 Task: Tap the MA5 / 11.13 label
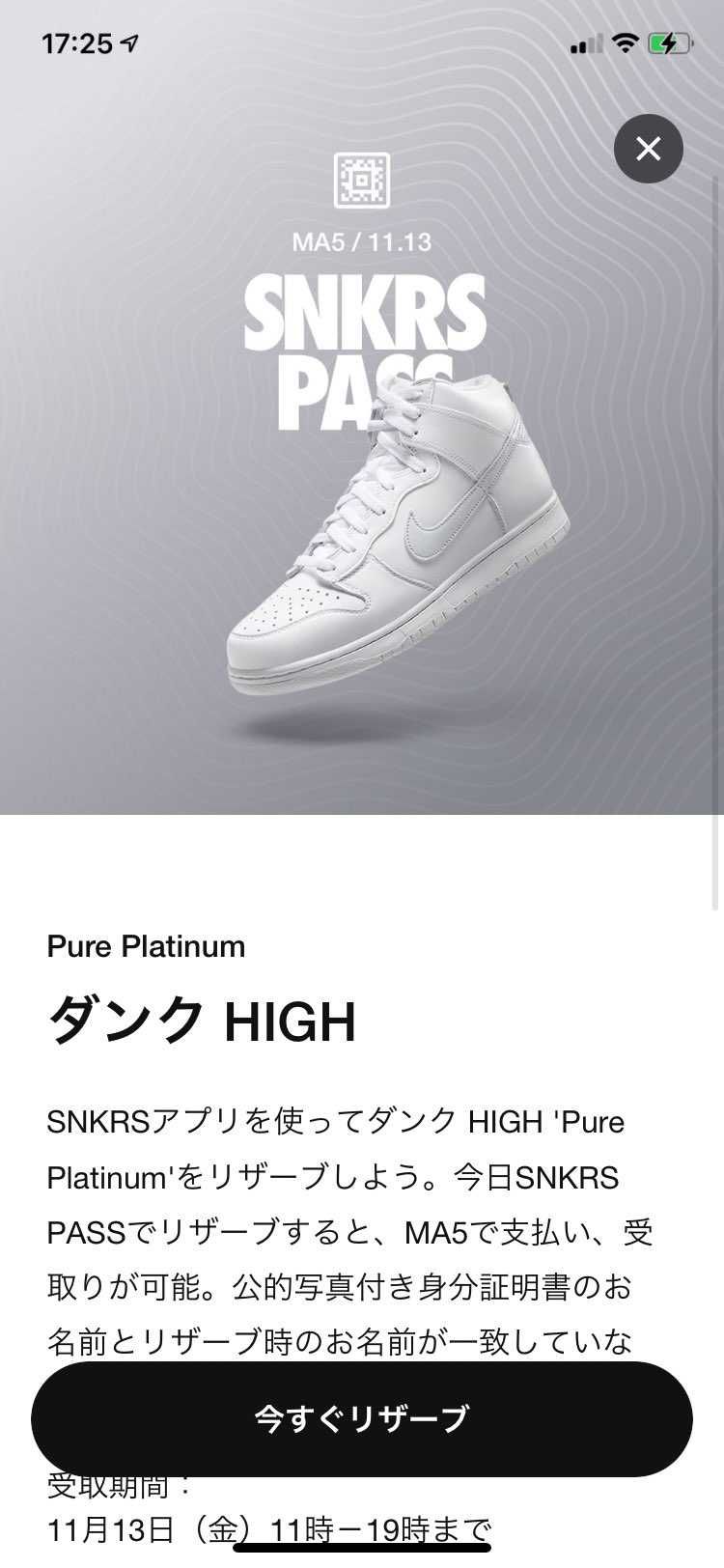tap(362, 242)
